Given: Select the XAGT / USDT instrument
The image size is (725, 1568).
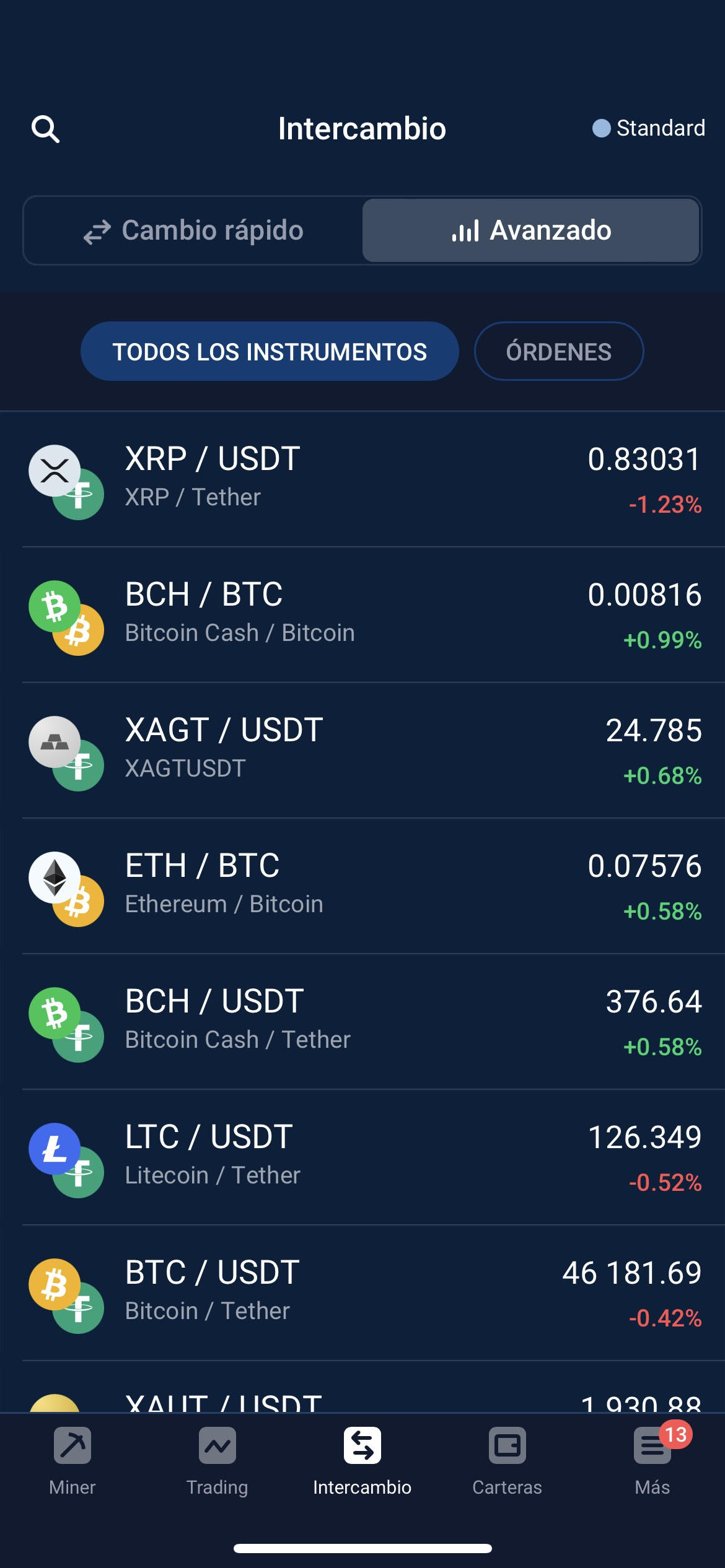Looking at the screenshot, I should pyautogui.click(x=362, y=751).
